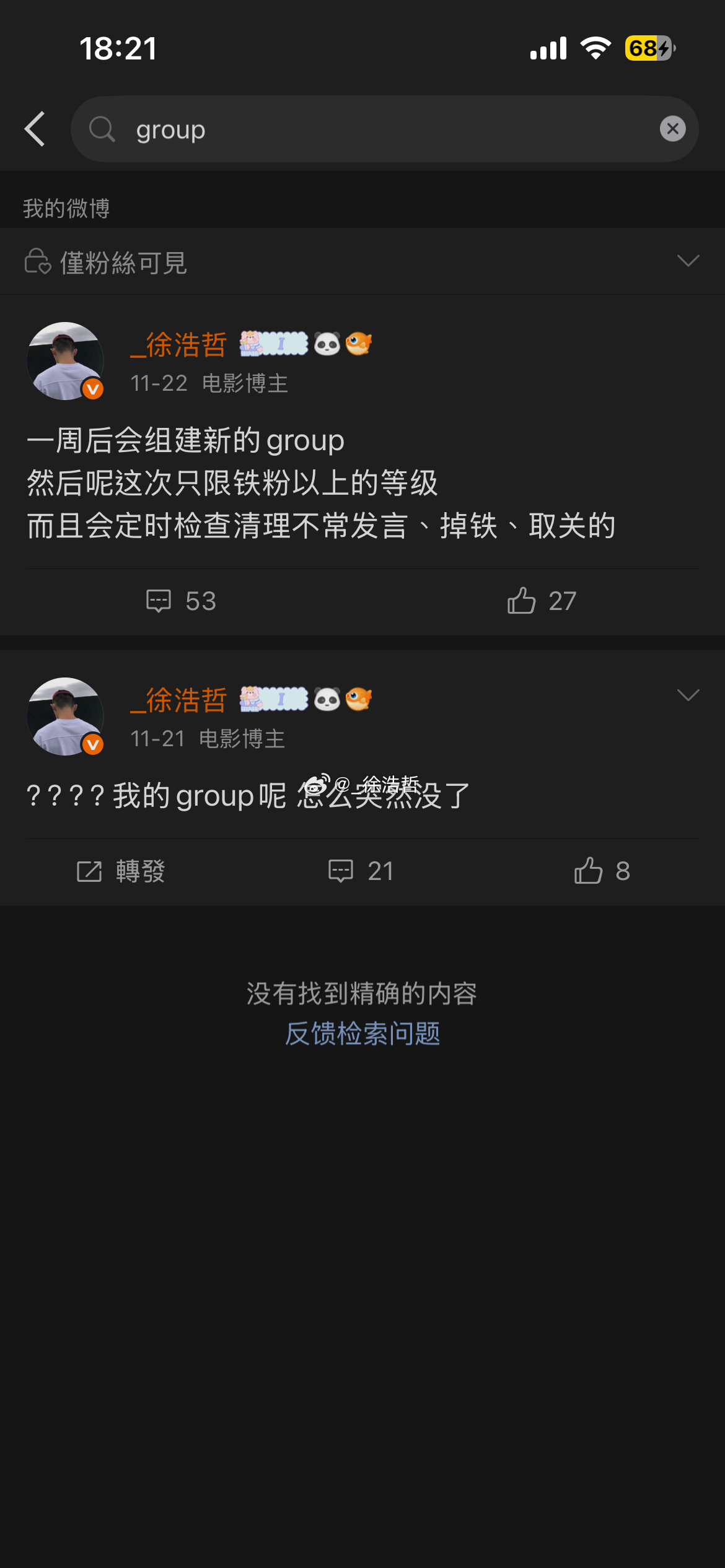Clear the search field with the X button
Image resolution: width=725 pixels, height=1568 pixels.
point(673,129)
